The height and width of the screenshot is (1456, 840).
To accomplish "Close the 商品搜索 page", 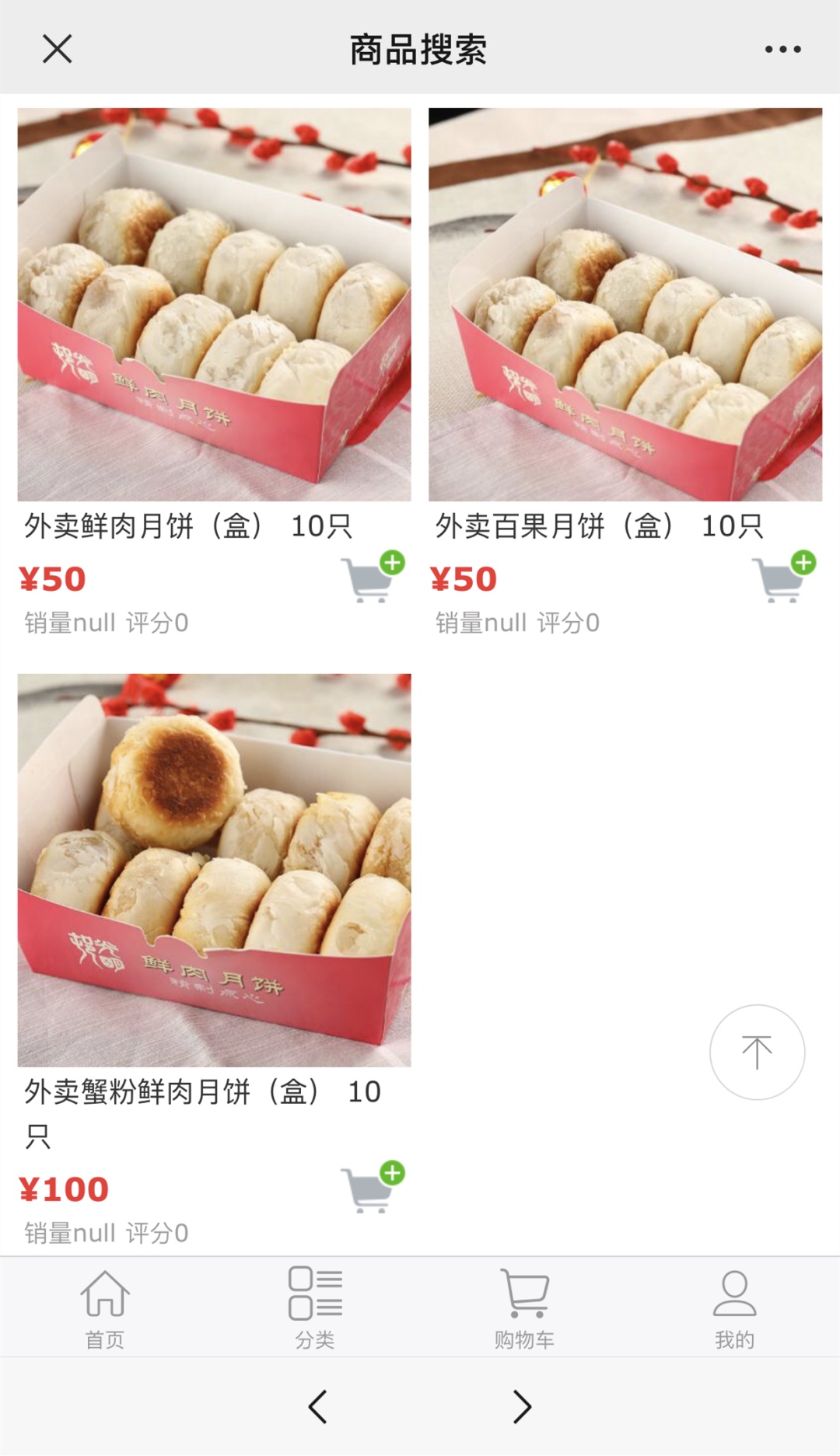I will [57, 49].
